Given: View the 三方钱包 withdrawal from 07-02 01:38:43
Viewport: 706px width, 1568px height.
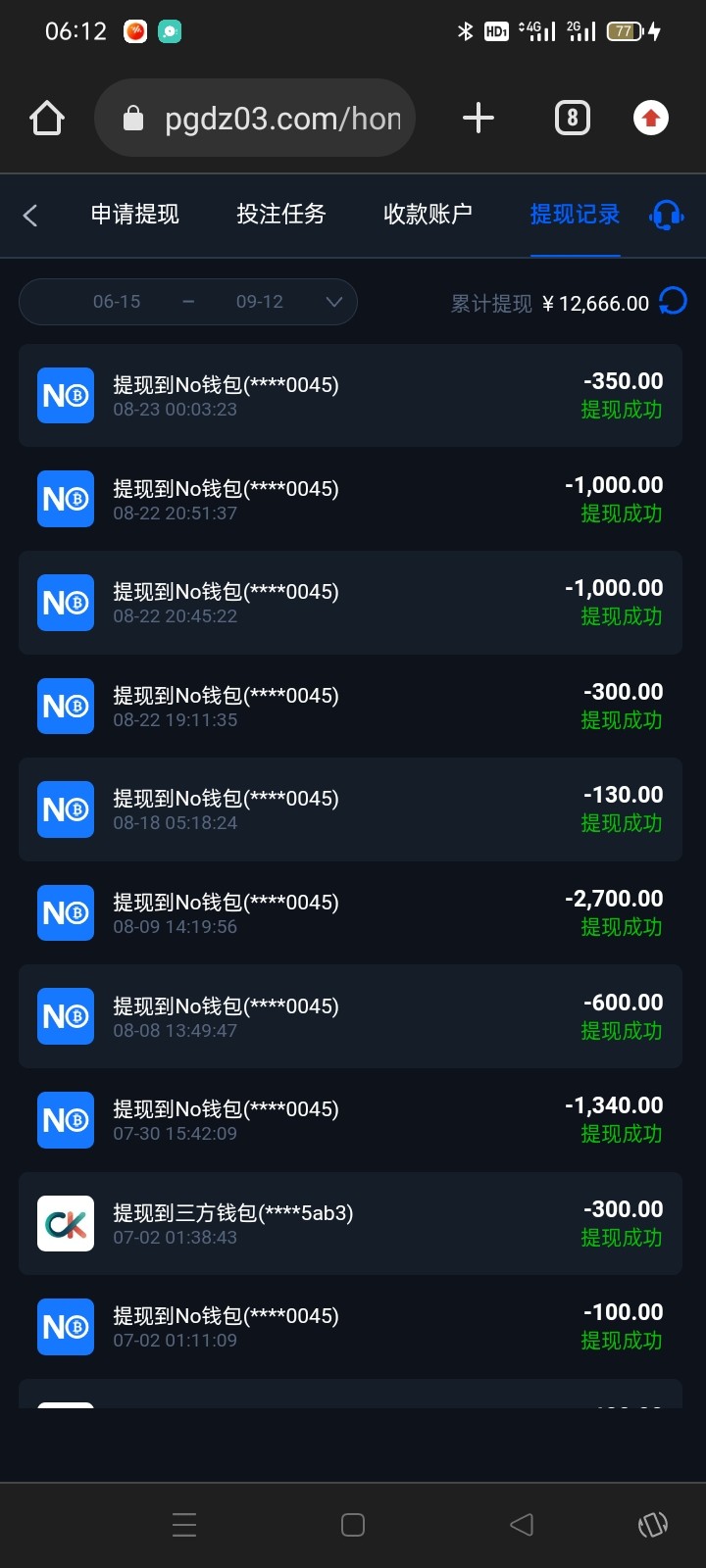Looking at the screenshot, I should (350, 1223).
